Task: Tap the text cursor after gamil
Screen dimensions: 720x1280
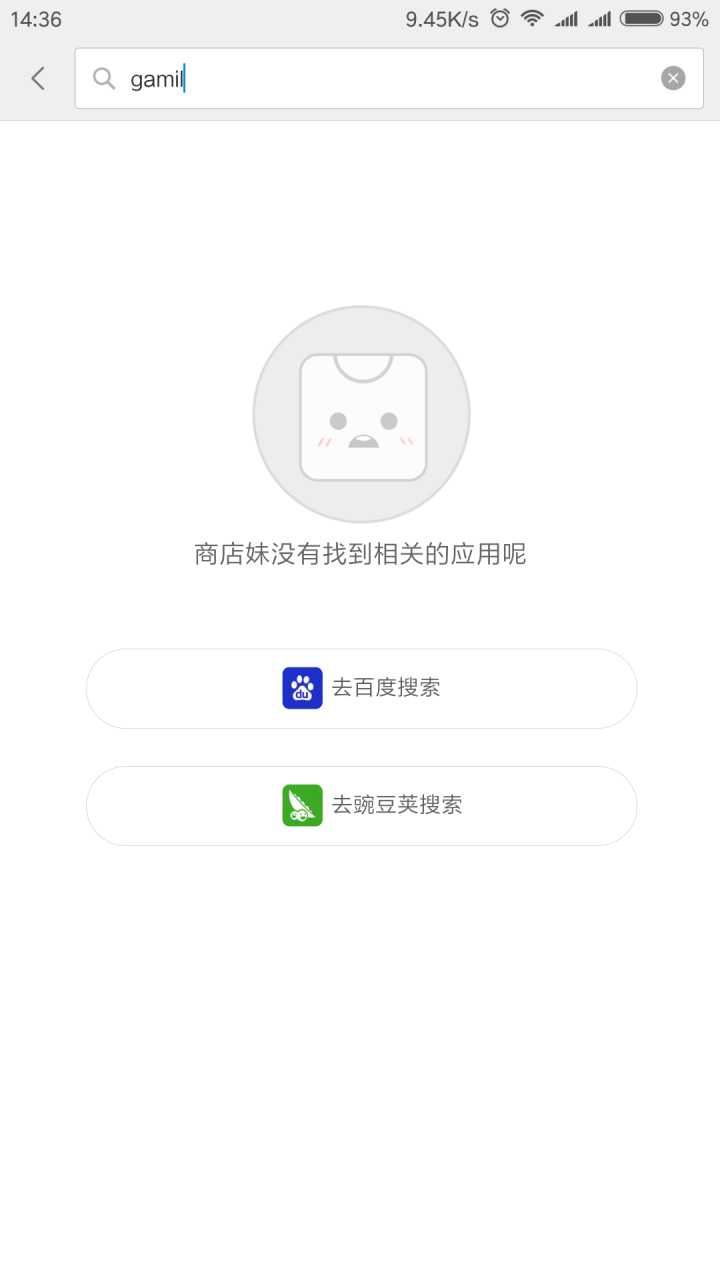Action: (185, 78)
